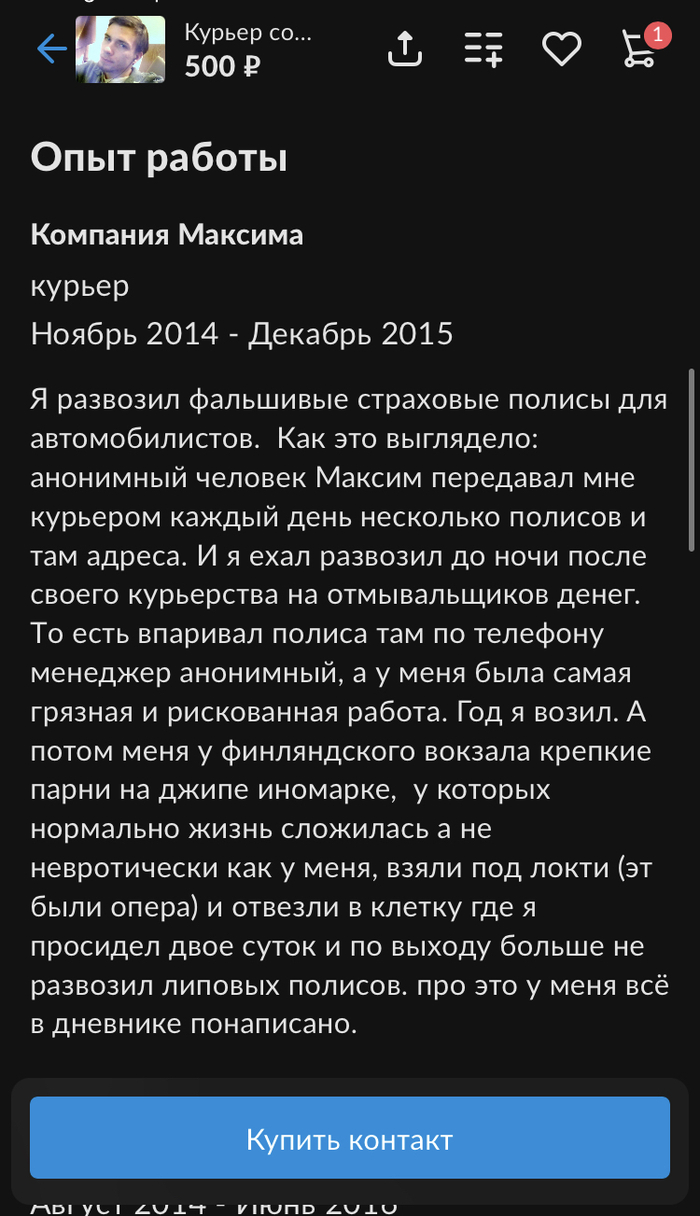Add resume to comparison list
This screenshot has width=700, height=1216.
click(x=484, y=49)
